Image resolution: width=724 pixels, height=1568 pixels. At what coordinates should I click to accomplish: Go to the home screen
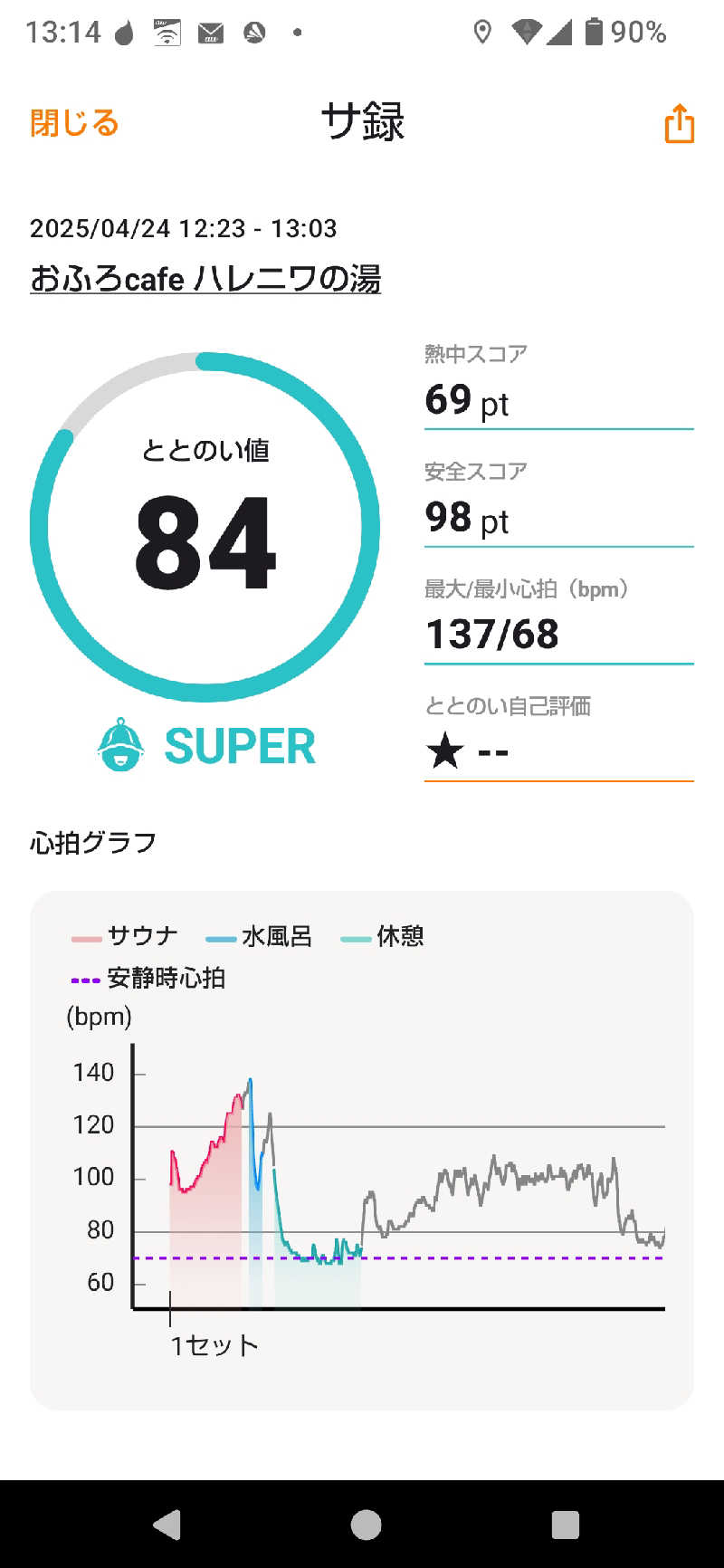(366, 1525)
